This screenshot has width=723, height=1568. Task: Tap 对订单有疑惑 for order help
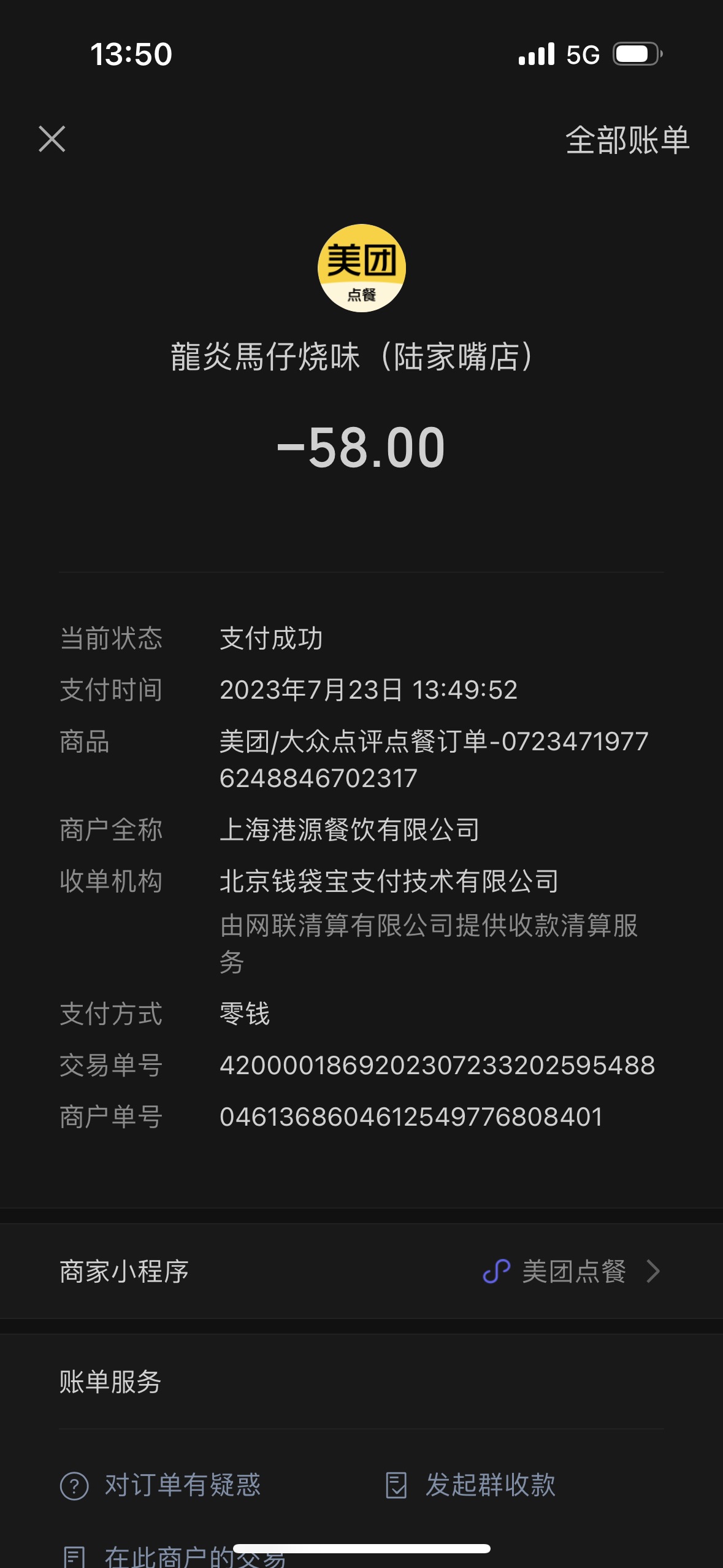(x=161, y=1485)
